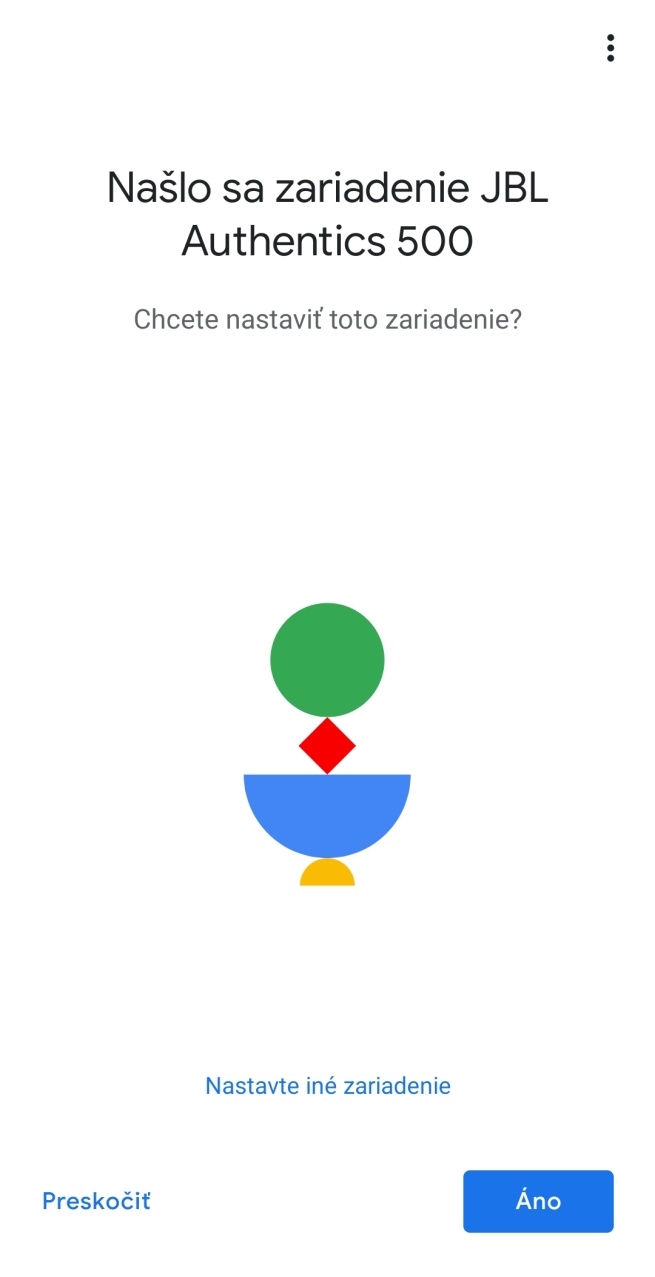Open the three-dot overflow menu

610,48
